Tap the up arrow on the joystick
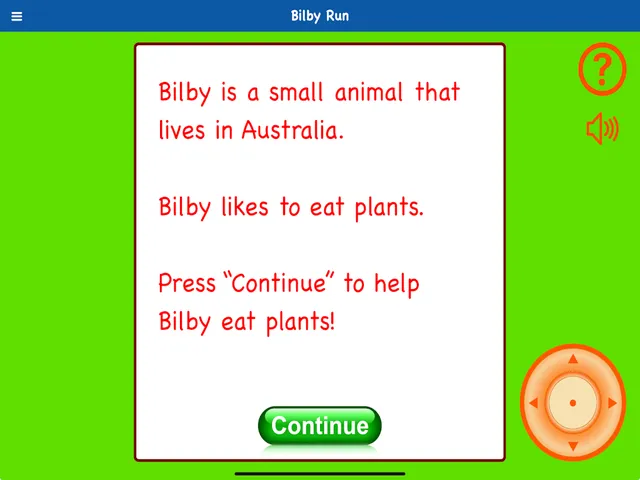The image size is (640, 480). pos(573,359)
